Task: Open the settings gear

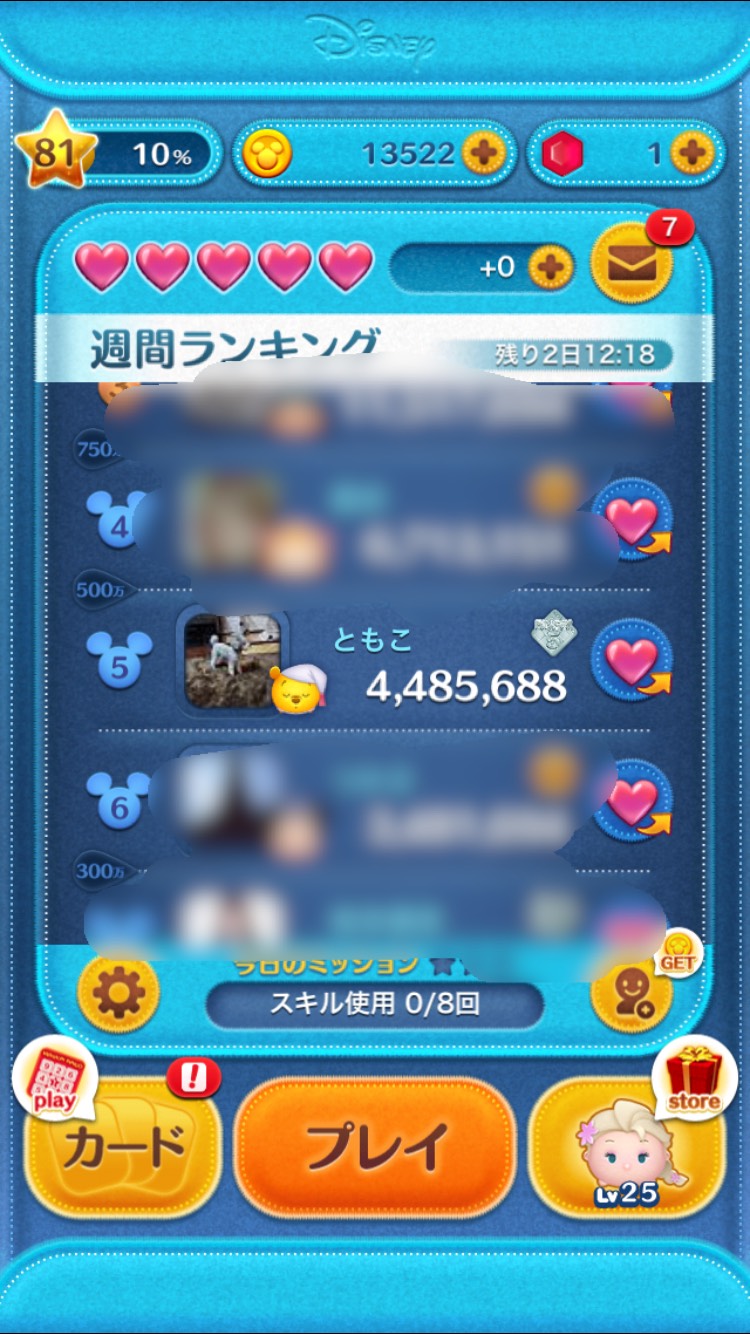Action: 118,994
